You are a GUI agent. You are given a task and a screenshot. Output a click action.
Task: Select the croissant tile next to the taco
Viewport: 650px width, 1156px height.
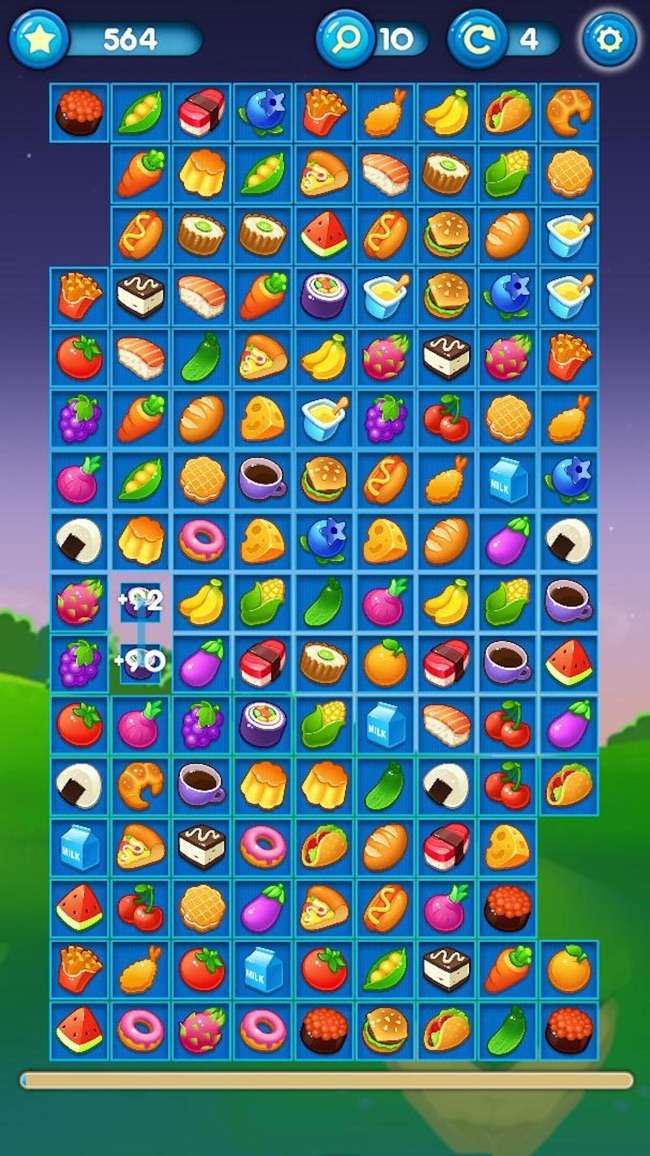(x=570, y=112)
